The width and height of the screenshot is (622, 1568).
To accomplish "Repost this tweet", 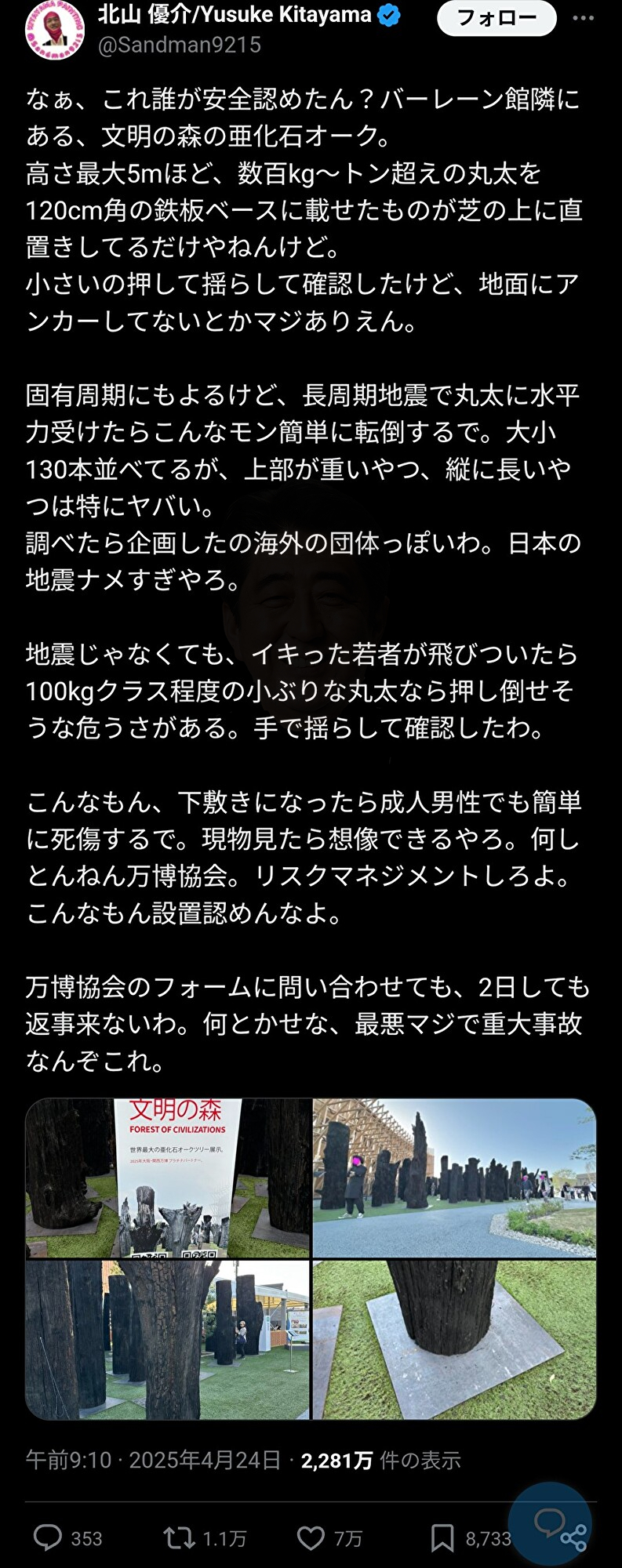I will point(180,1538).
